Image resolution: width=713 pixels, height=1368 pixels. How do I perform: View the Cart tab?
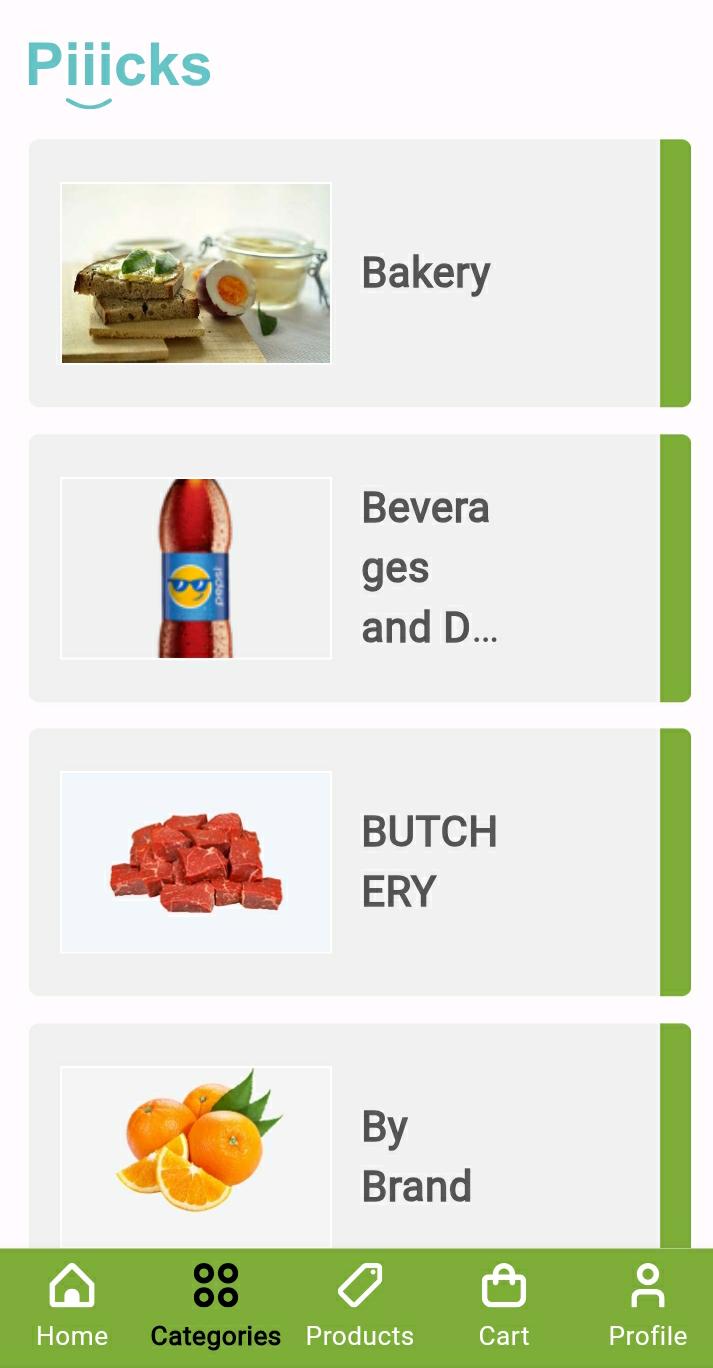tap(503, 1306)
